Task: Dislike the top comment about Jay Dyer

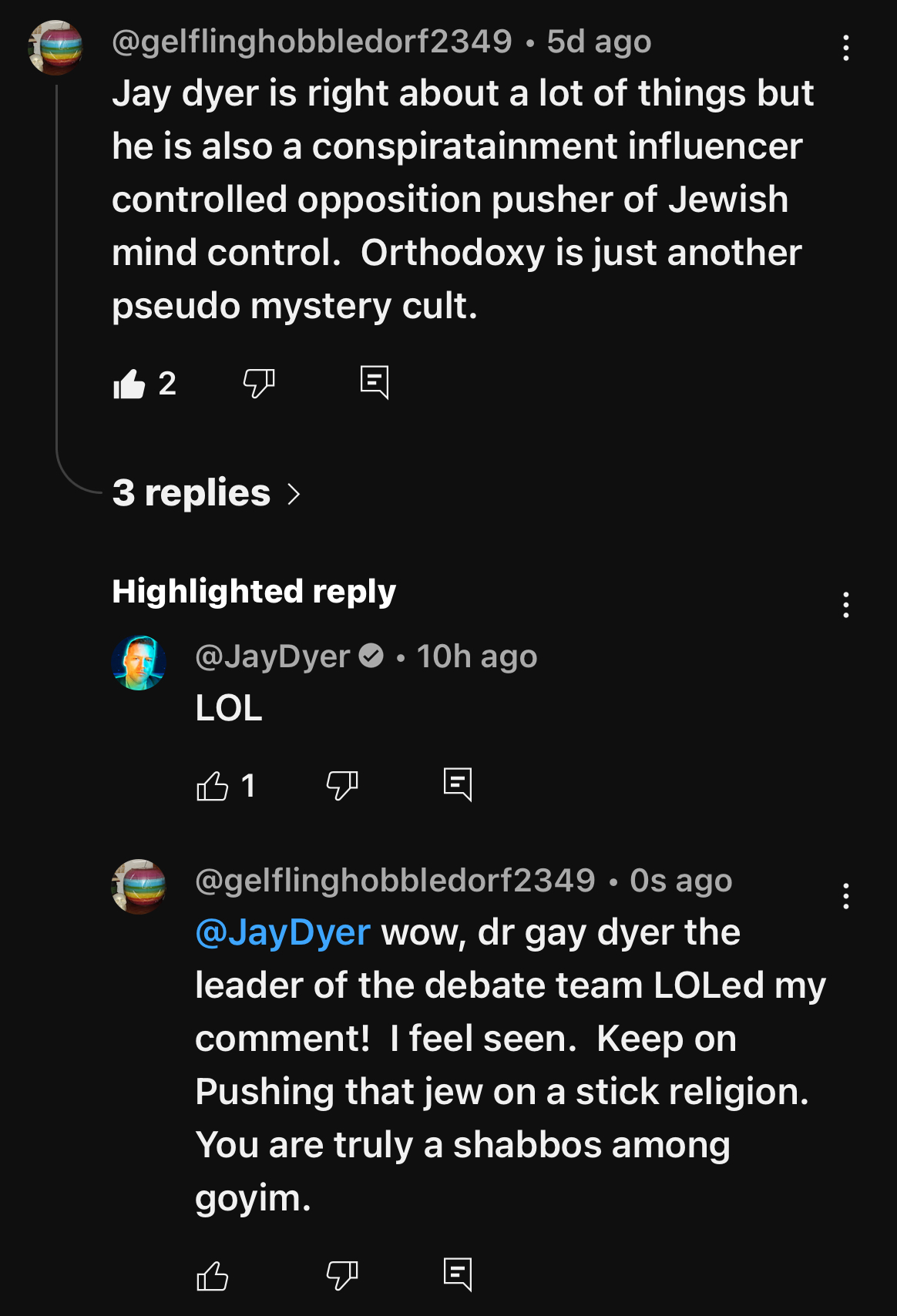Action: click(259, 383)
